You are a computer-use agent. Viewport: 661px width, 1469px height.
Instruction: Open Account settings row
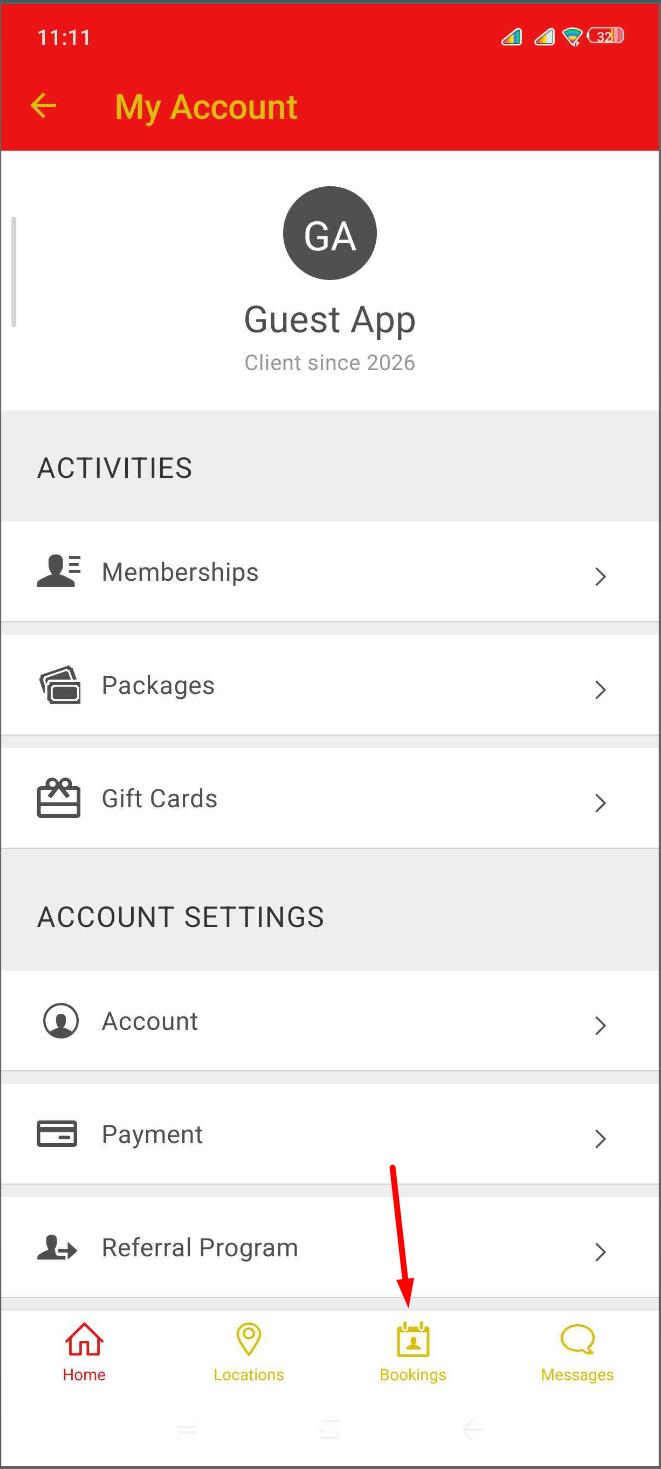(x=329, y=1022)
